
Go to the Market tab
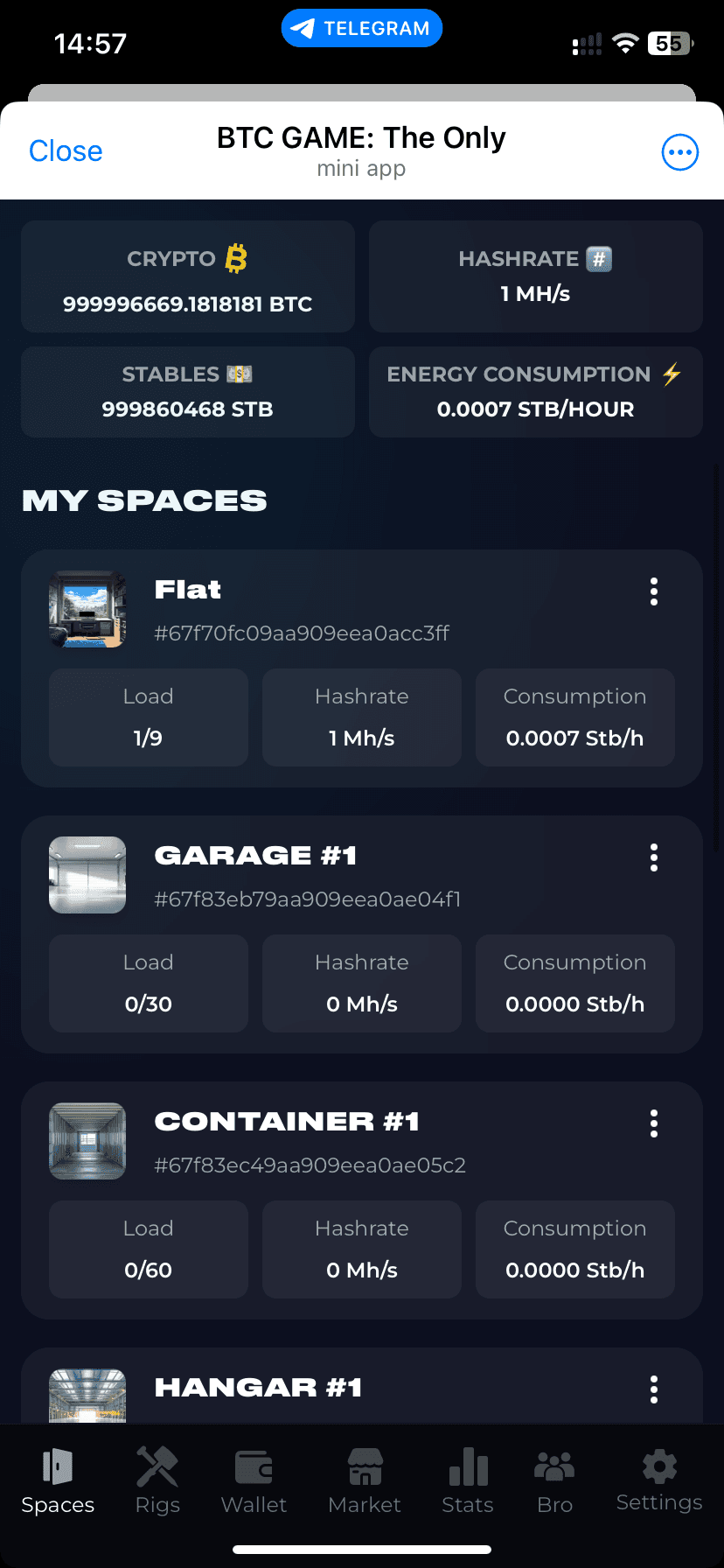tap(365, 1480)
